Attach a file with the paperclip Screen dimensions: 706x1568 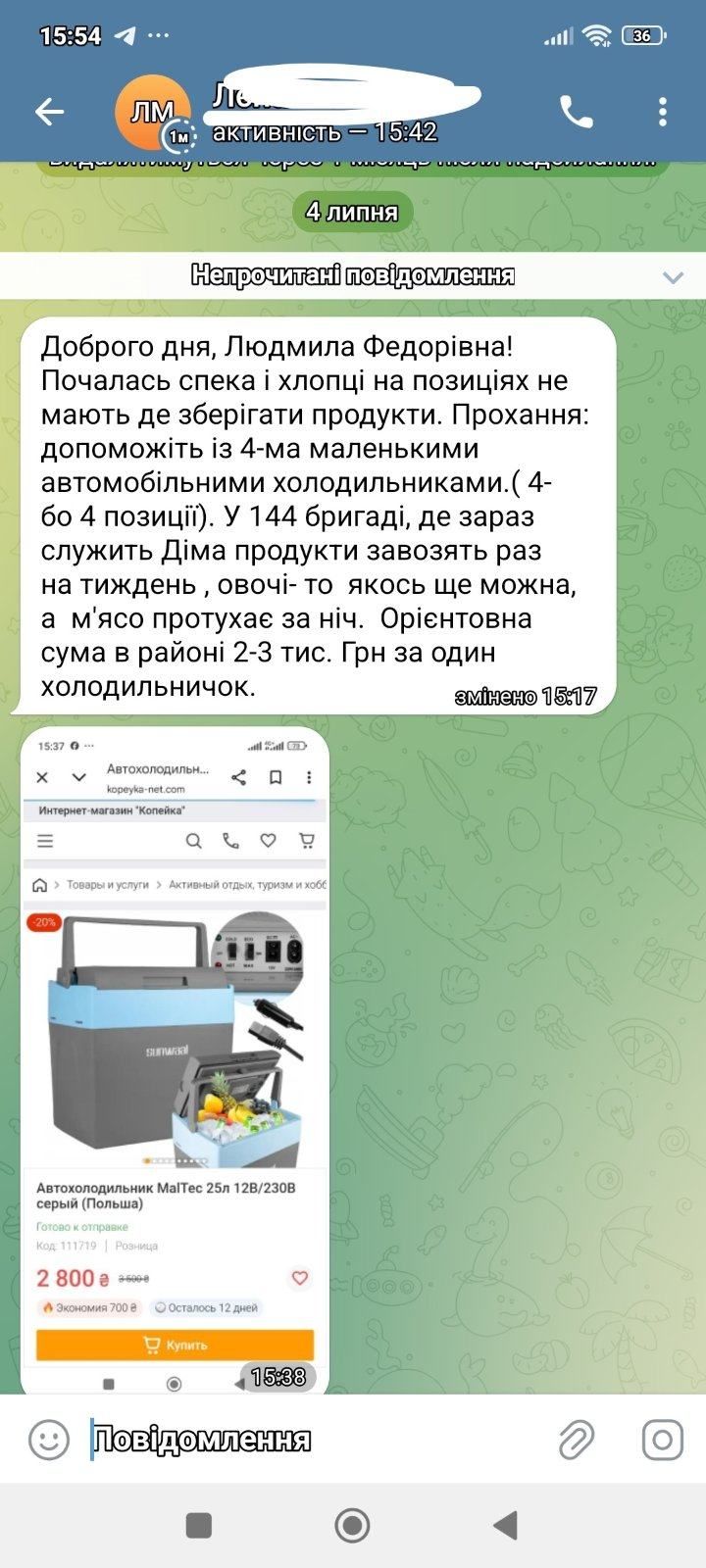(577, 1440)
